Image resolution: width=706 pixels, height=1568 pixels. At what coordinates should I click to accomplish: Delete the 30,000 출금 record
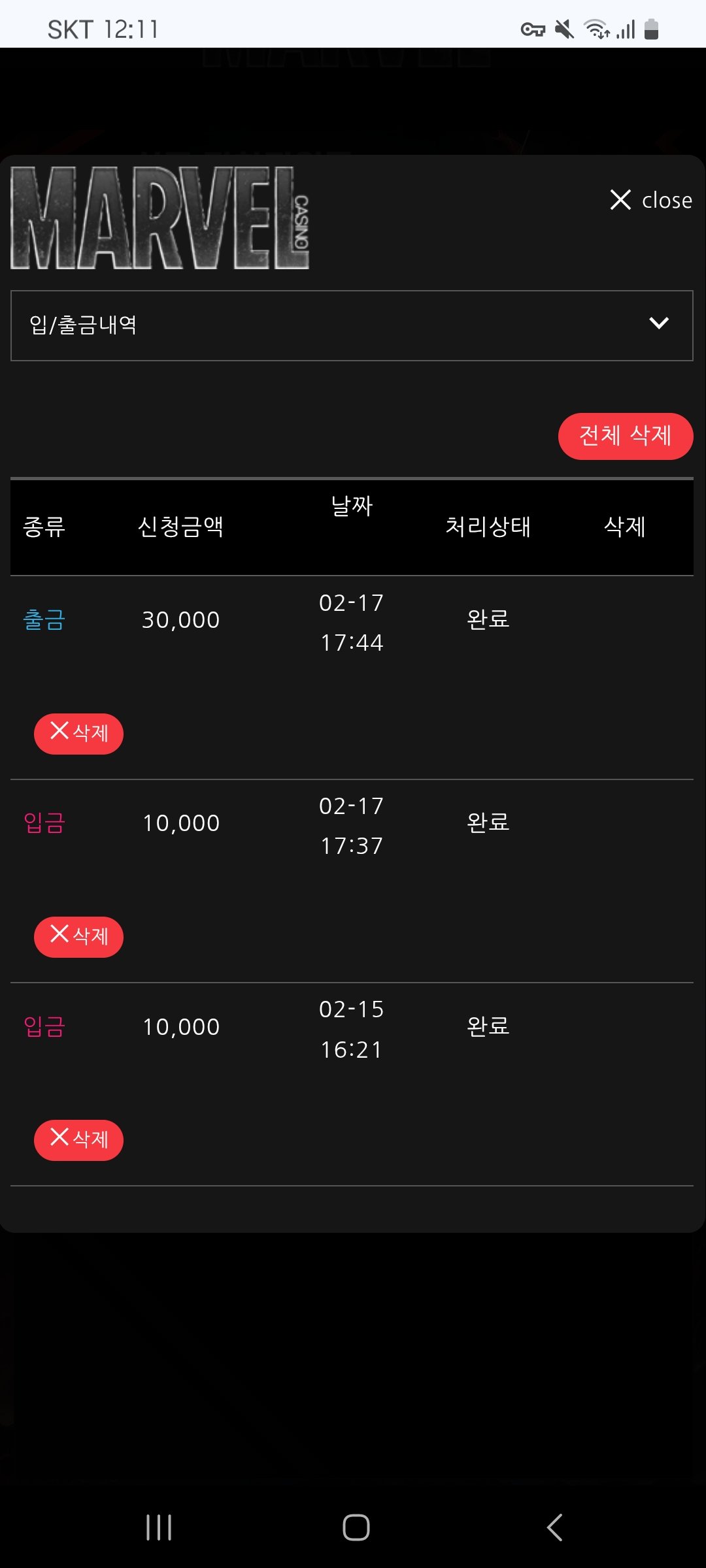coord(78,734)
